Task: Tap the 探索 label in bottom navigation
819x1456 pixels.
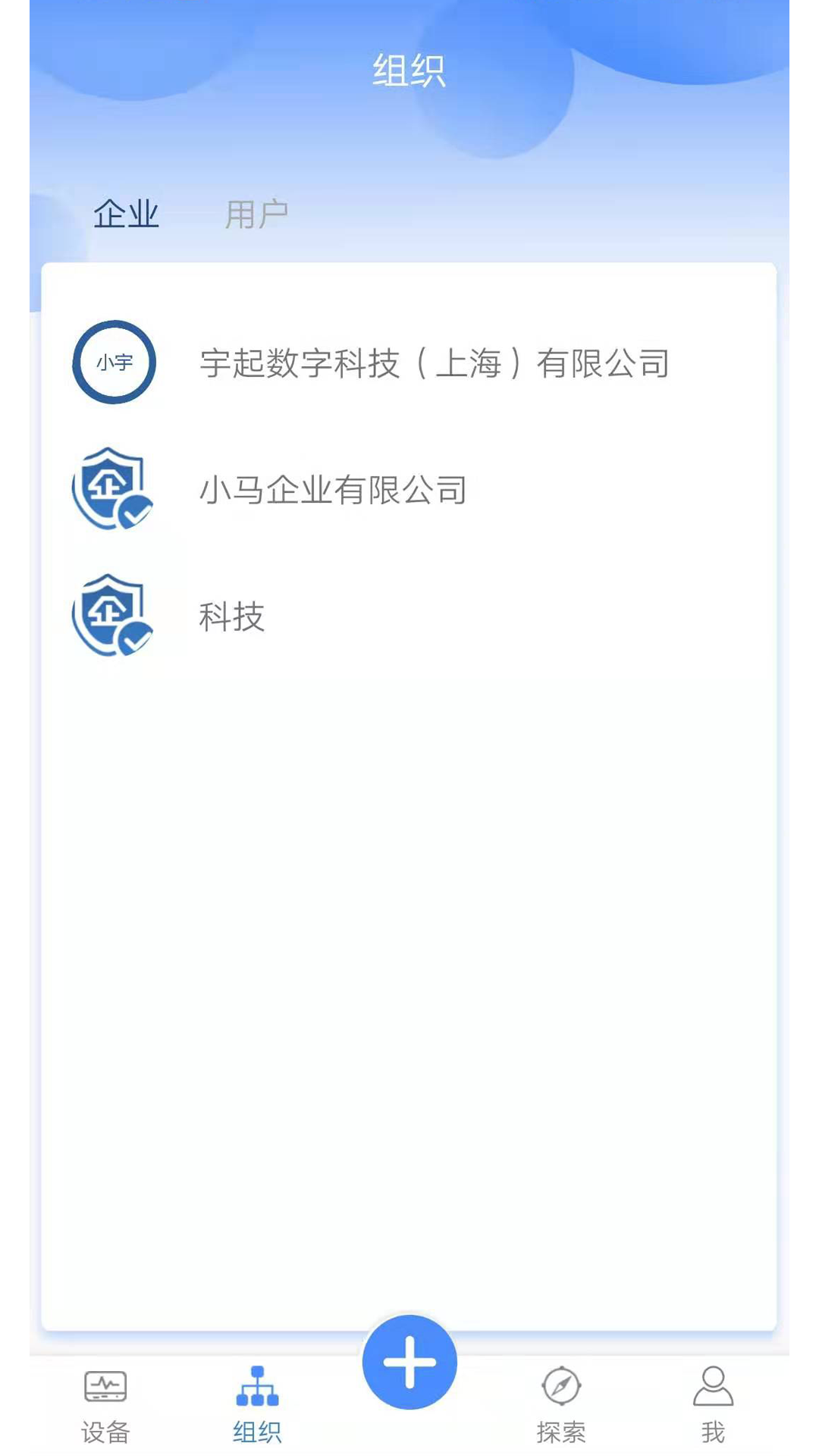Action: point(561,1433)
